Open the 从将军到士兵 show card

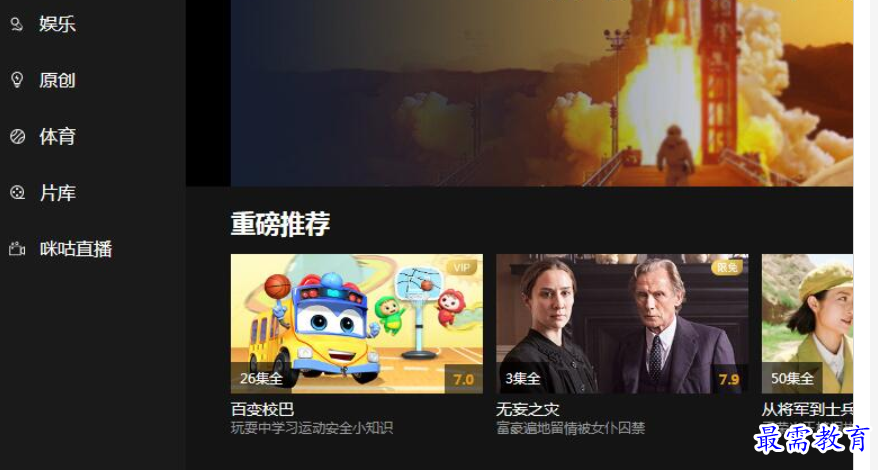coord(807,323)
